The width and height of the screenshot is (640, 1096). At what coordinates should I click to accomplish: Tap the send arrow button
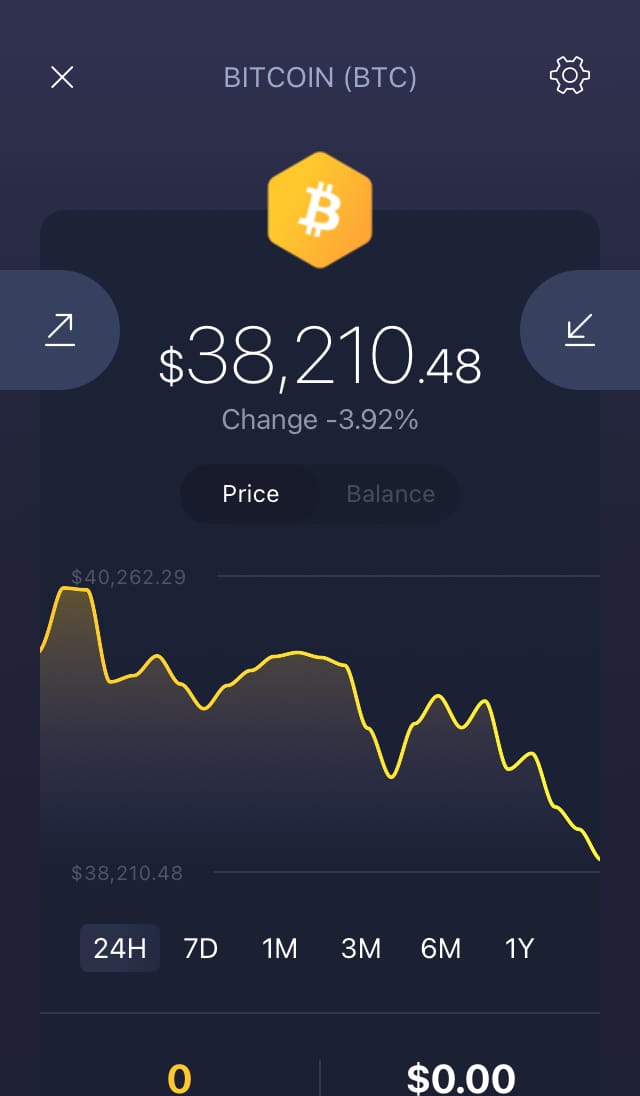click(59, 330)
